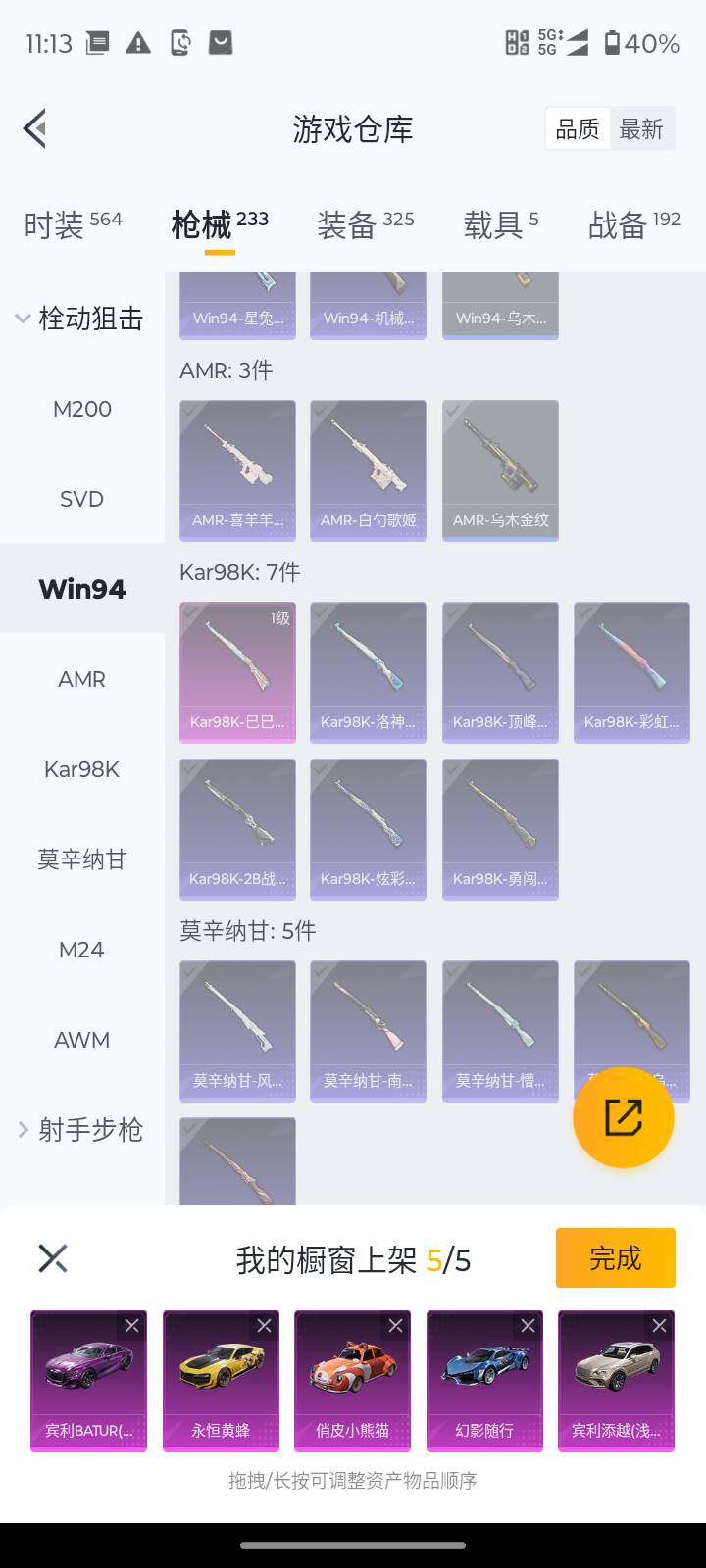Remove 宾利BATUR from showcase via its X

coord(132,1325)
